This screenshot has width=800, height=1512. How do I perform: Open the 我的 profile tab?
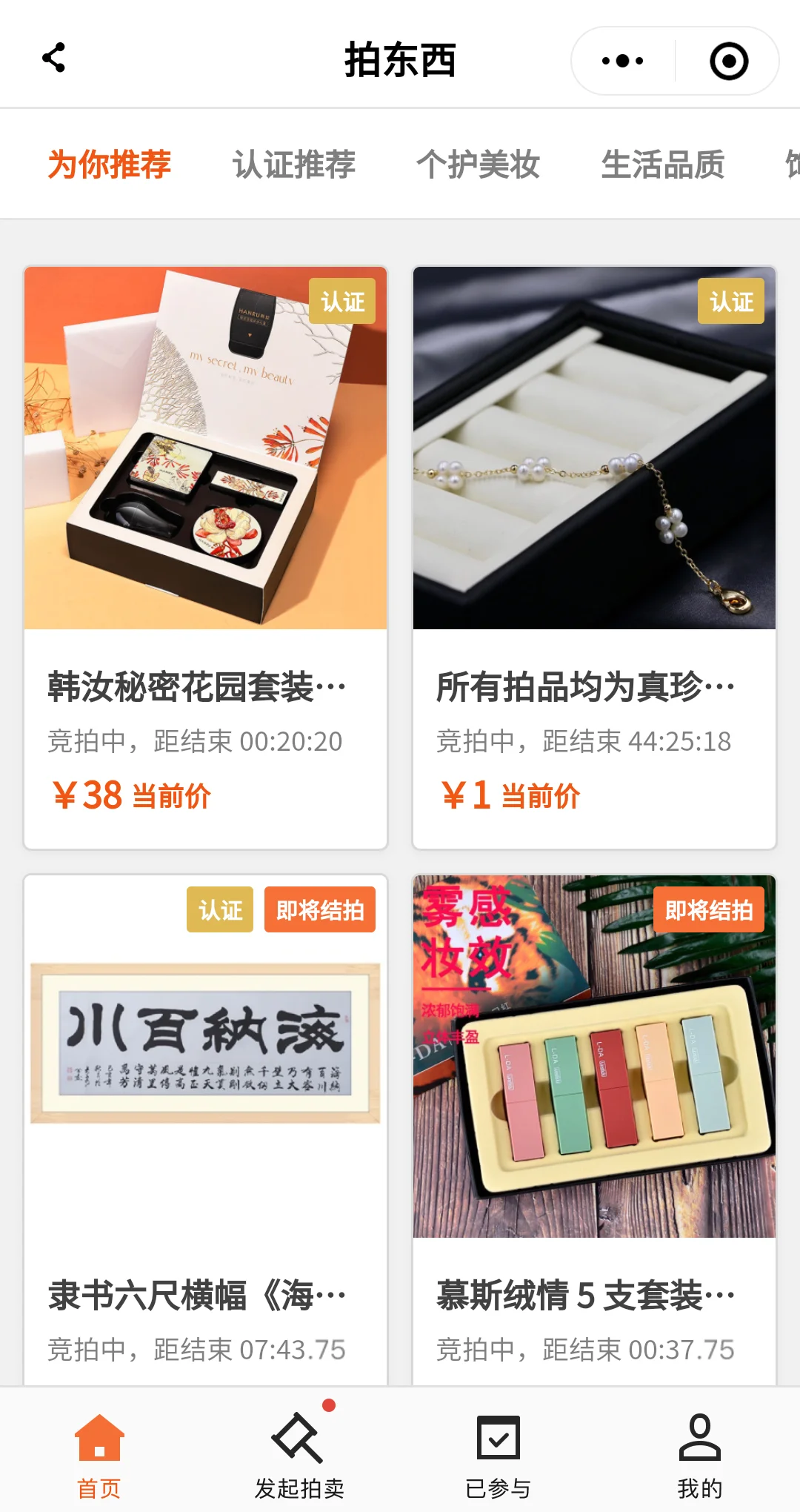click(x=699, y=1454)
